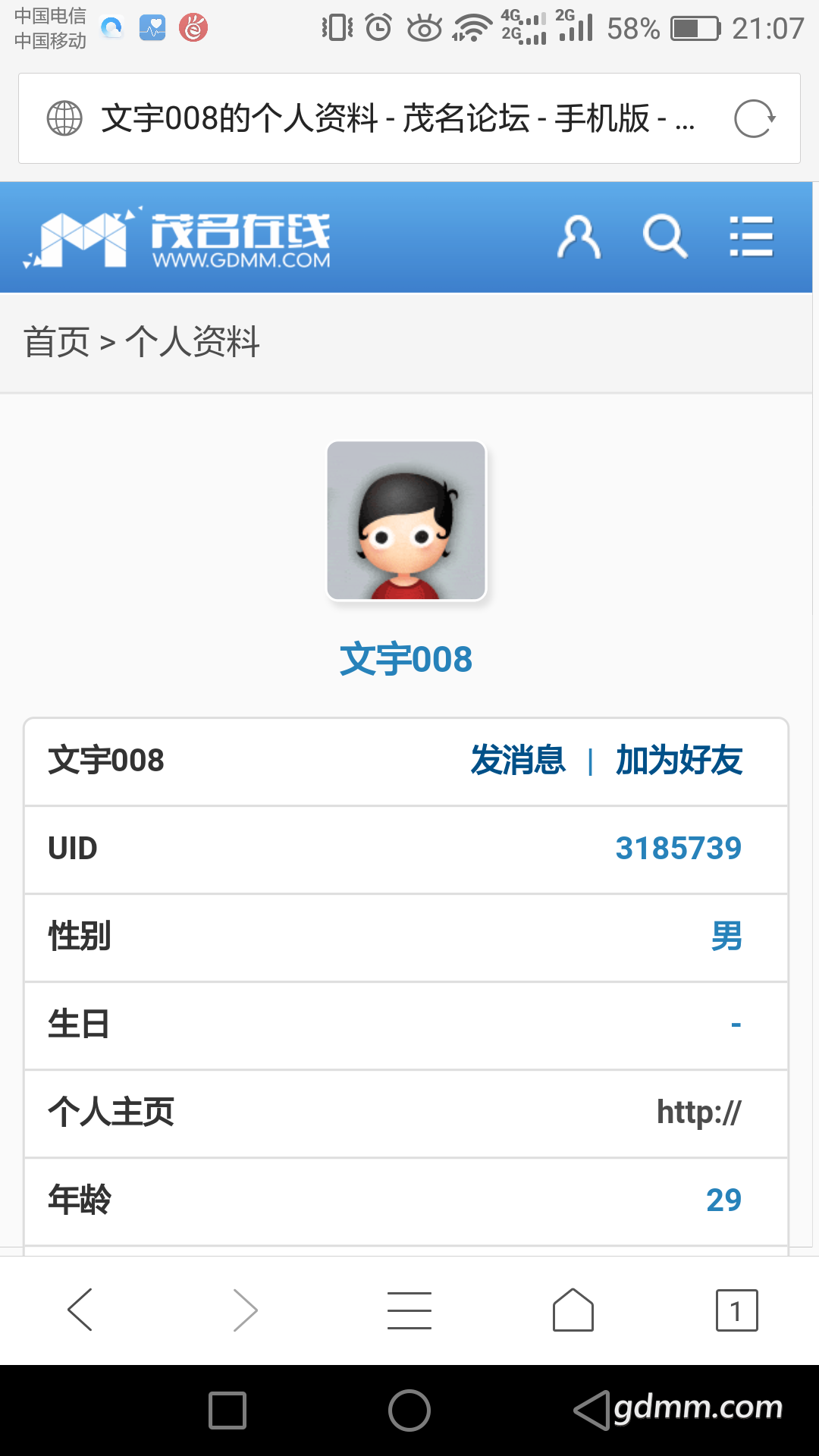This screenshot has height=1456, width=819.
Task: Tap 加为好友 to add friend
Action: tap(679, 761)
